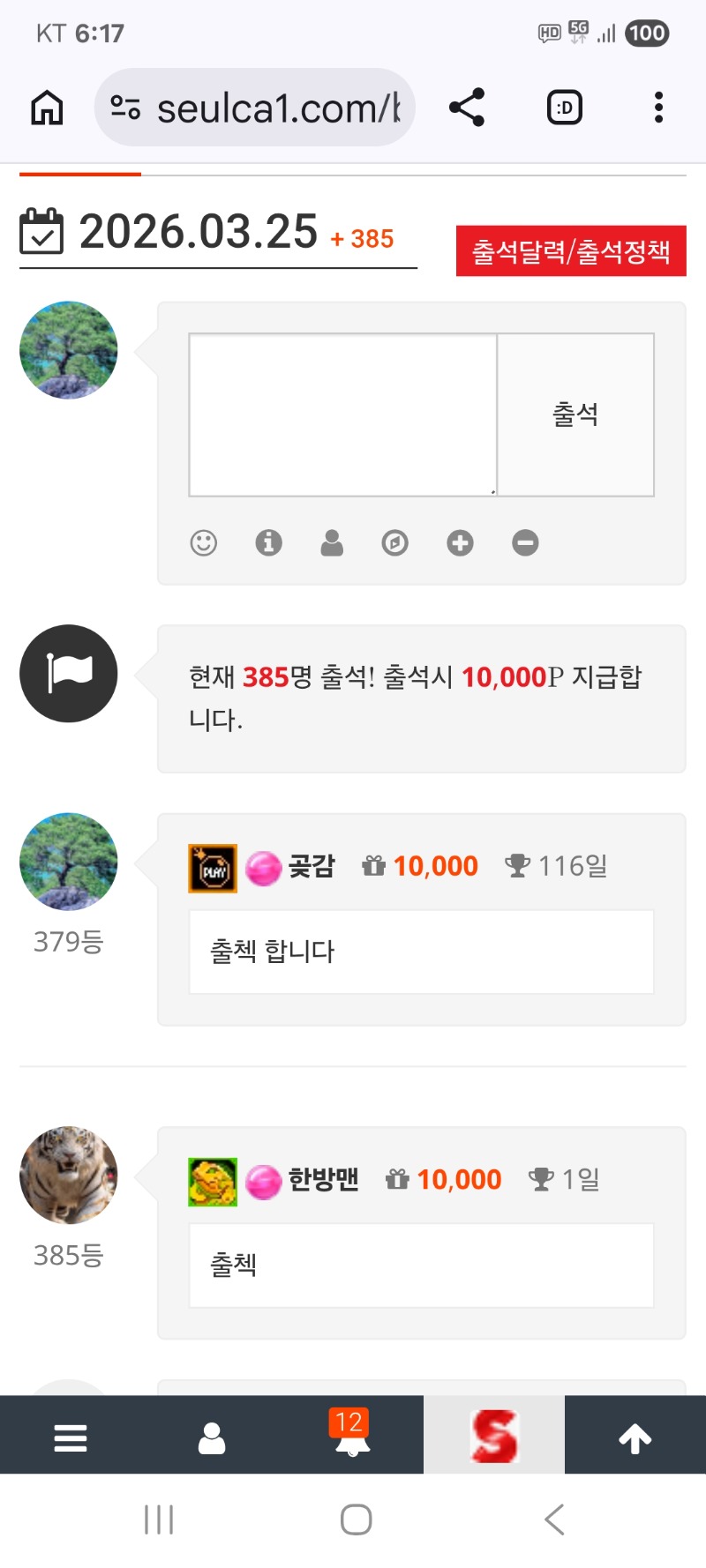706x1568 pixels.
Task: Open the emoticon smiley picker
Action: click(x=204, y=542)
